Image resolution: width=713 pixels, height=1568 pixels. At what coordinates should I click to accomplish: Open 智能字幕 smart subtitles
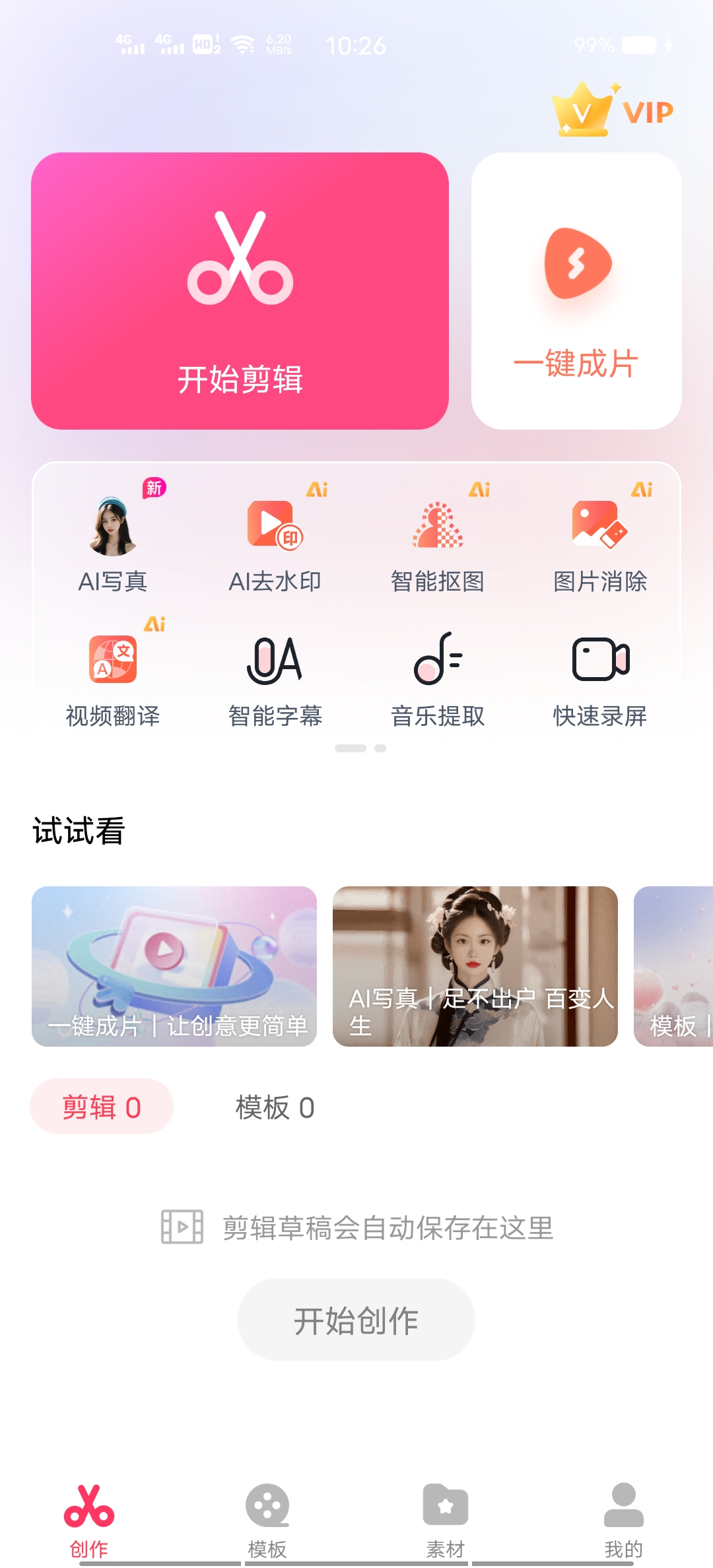(x=275, y=678)
